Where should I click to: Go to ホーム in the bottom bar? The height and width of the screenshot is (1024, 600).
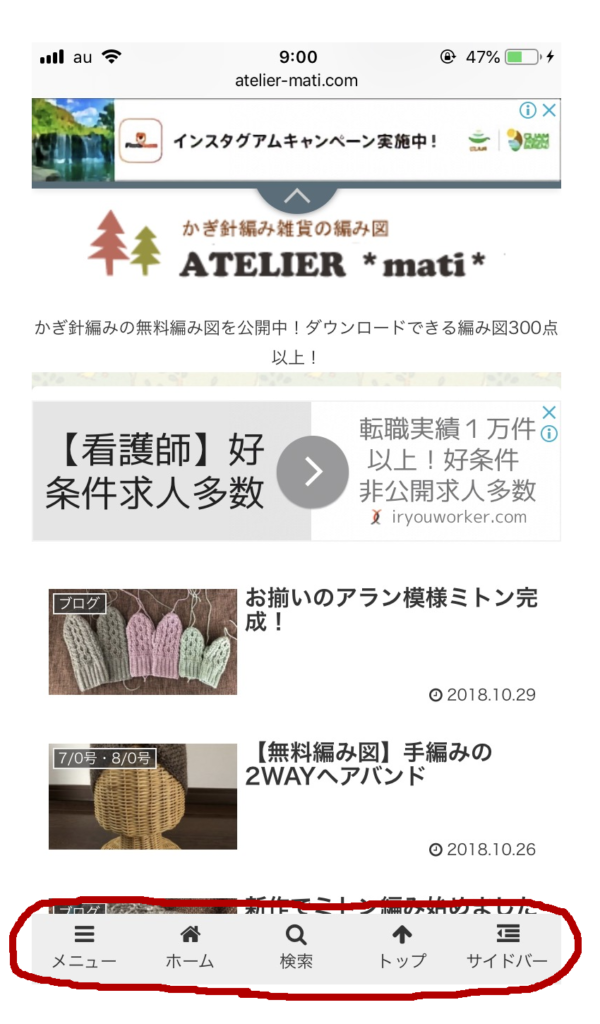point(189,946)
